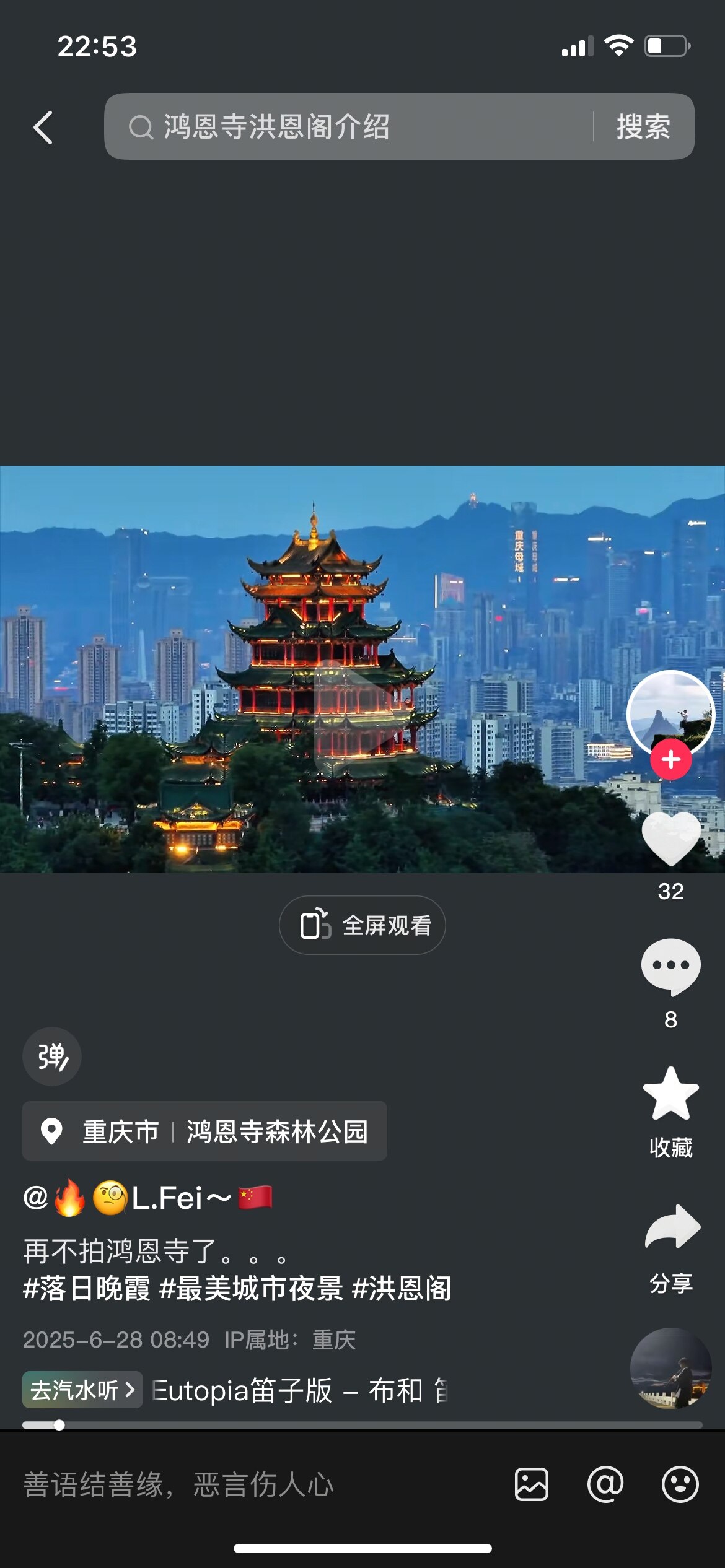725x1568 pixels.
Task: Switch to 全屏观看 fullscreen mode
Action: 362,925
